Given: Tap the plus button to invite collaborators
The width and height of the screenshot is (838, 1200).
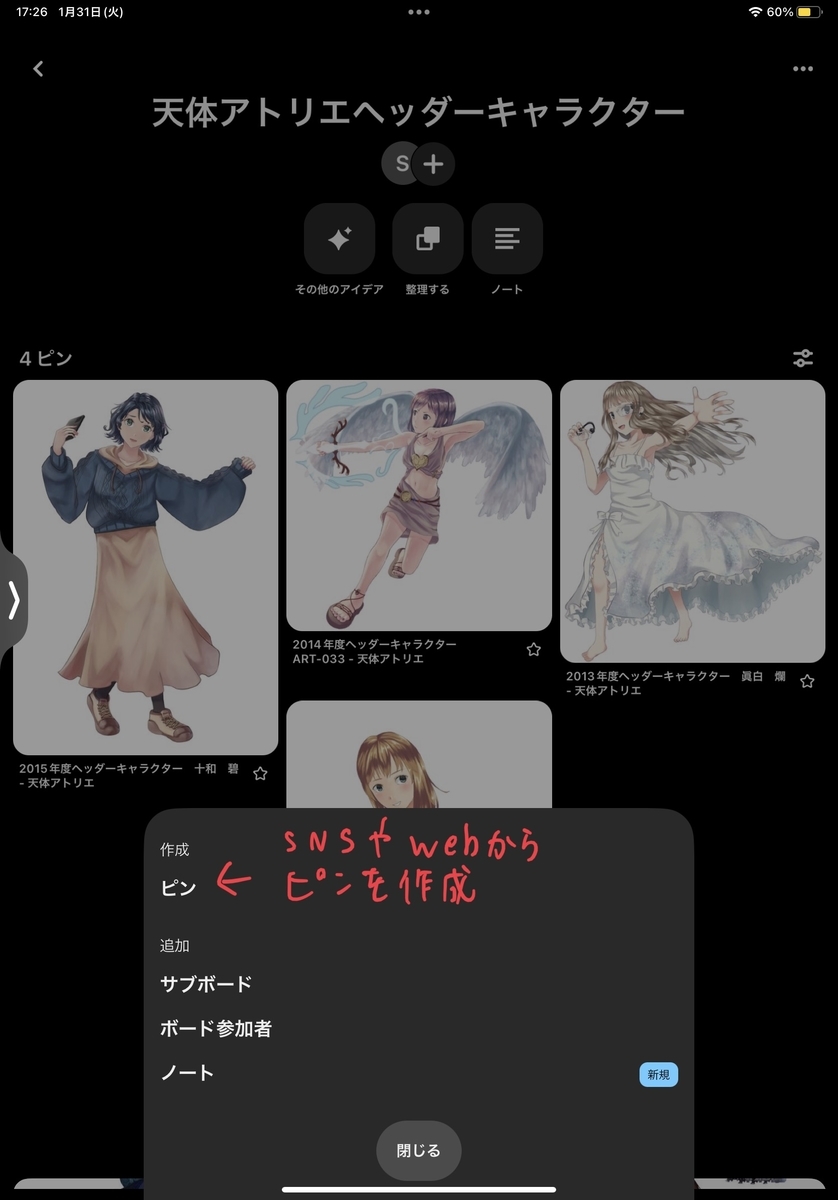Looking at the screenshot, I should click(433, 164).
